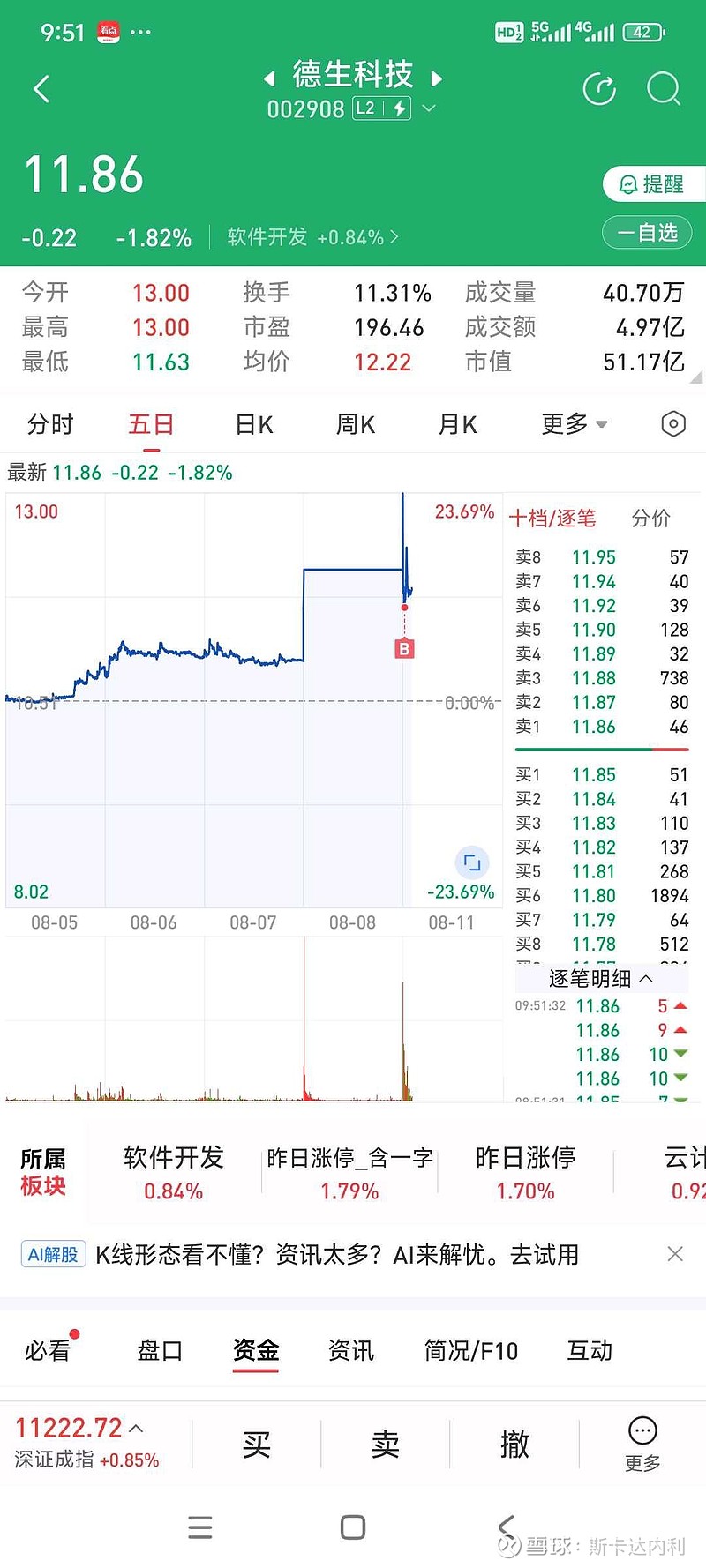Expand the 更多 chart options dropdown
The width and height of the screenshot is (706, 1568).
point(574,424)
